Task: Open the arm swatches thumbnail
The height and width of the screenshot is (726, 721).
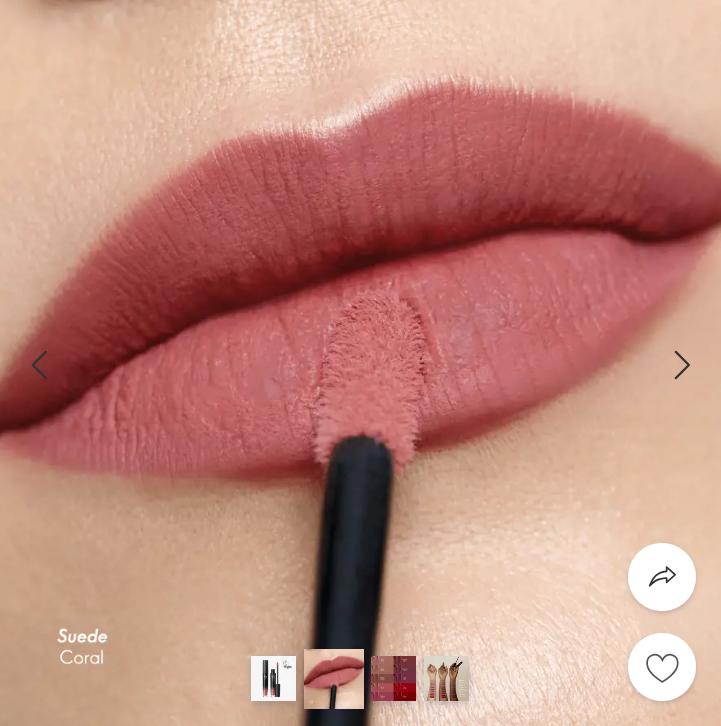Action: 446,679
